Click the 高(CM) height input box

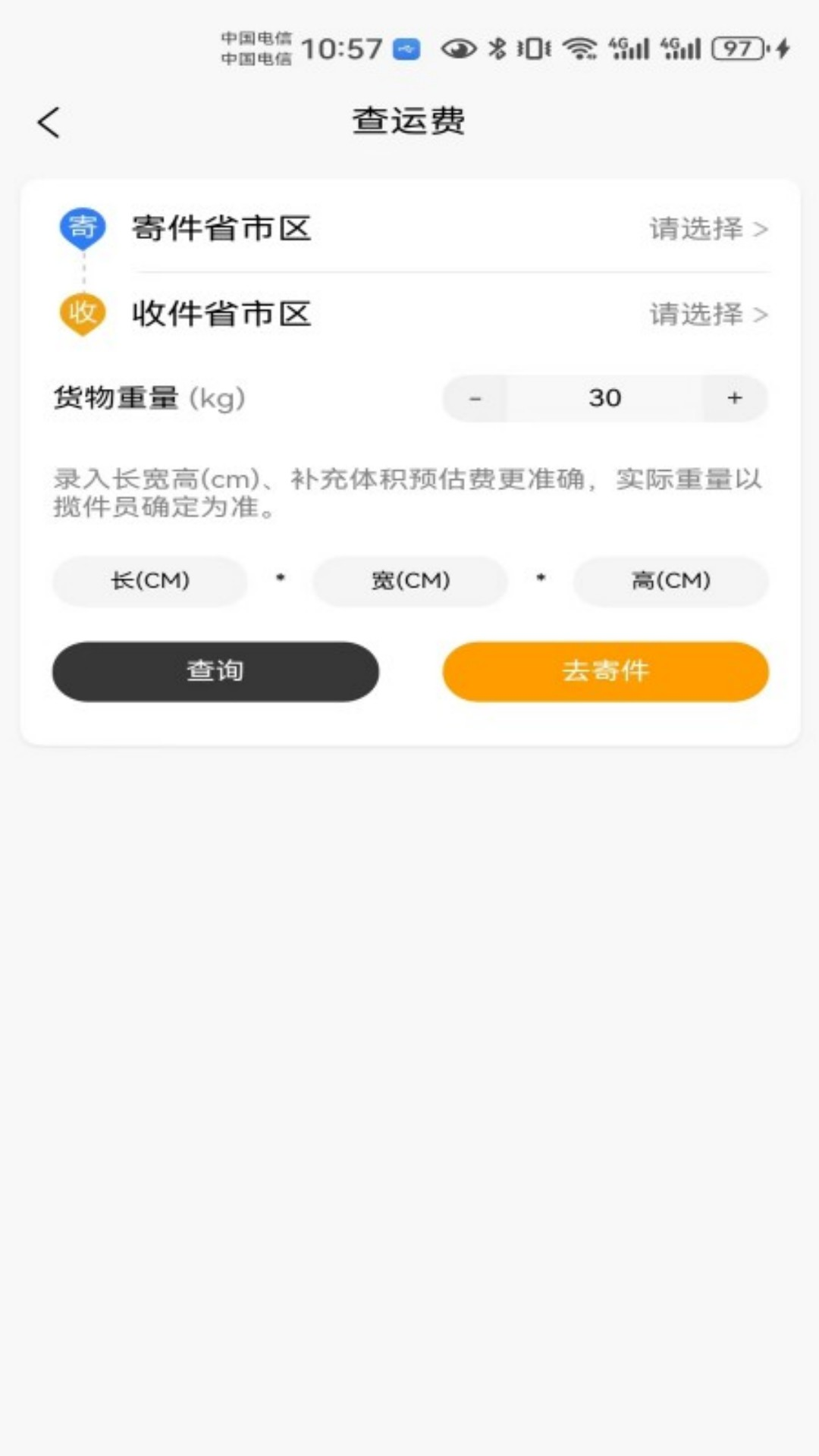tap(670, 581)
